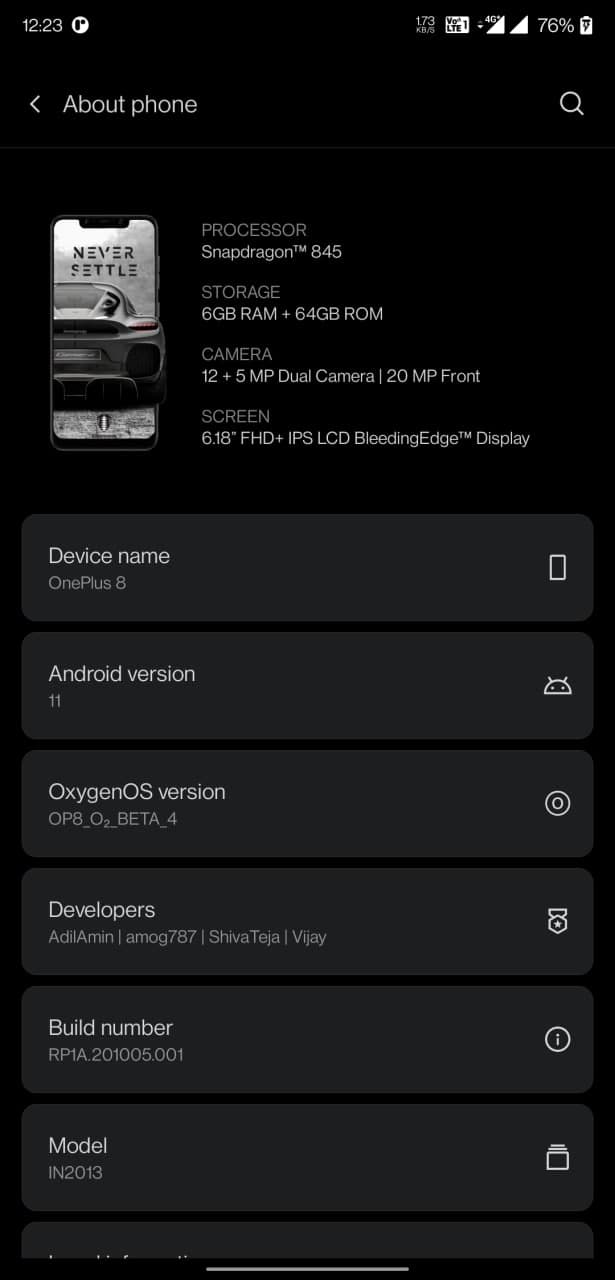
Task: Open the Model IN2013 row
Action: click(307, 1158)
